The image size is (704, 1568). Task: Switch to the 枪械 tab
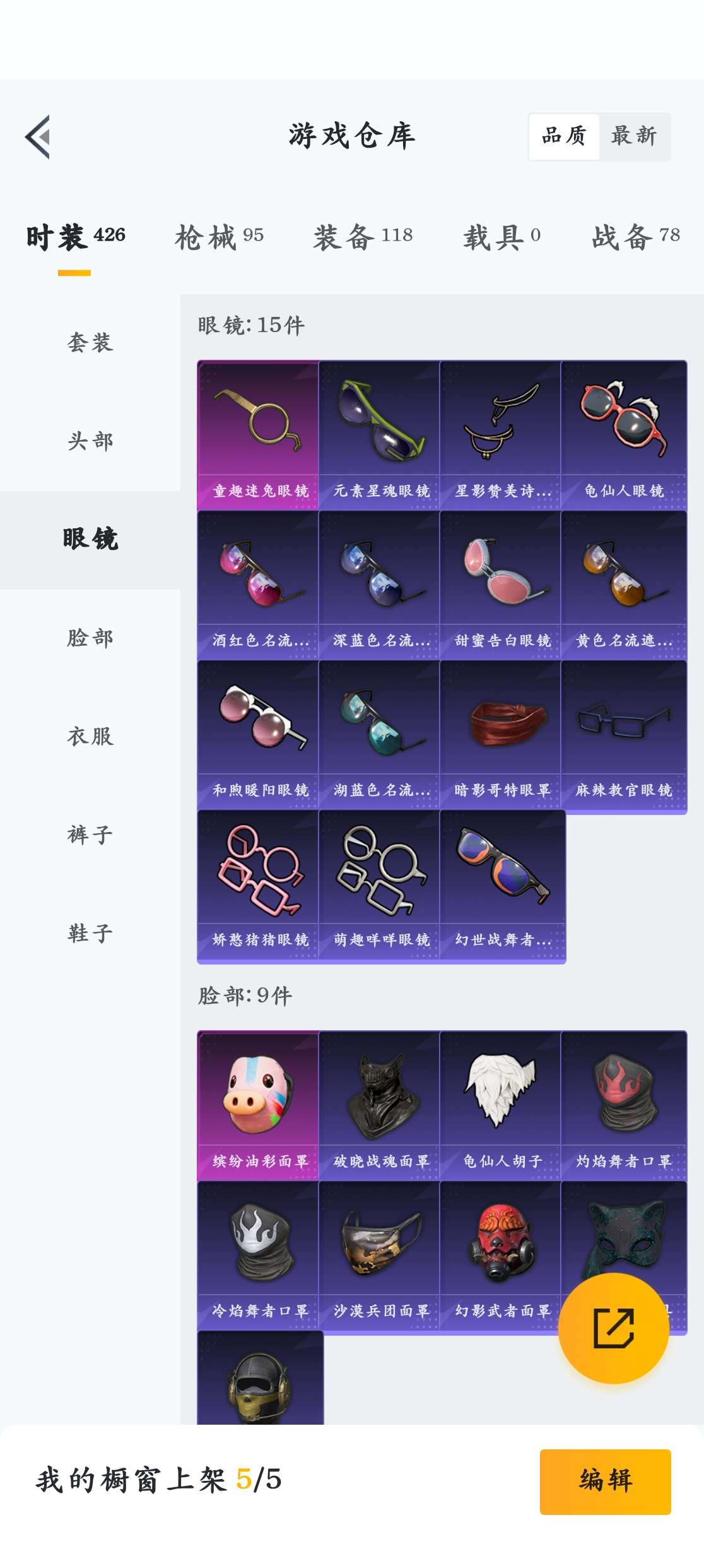219,237
